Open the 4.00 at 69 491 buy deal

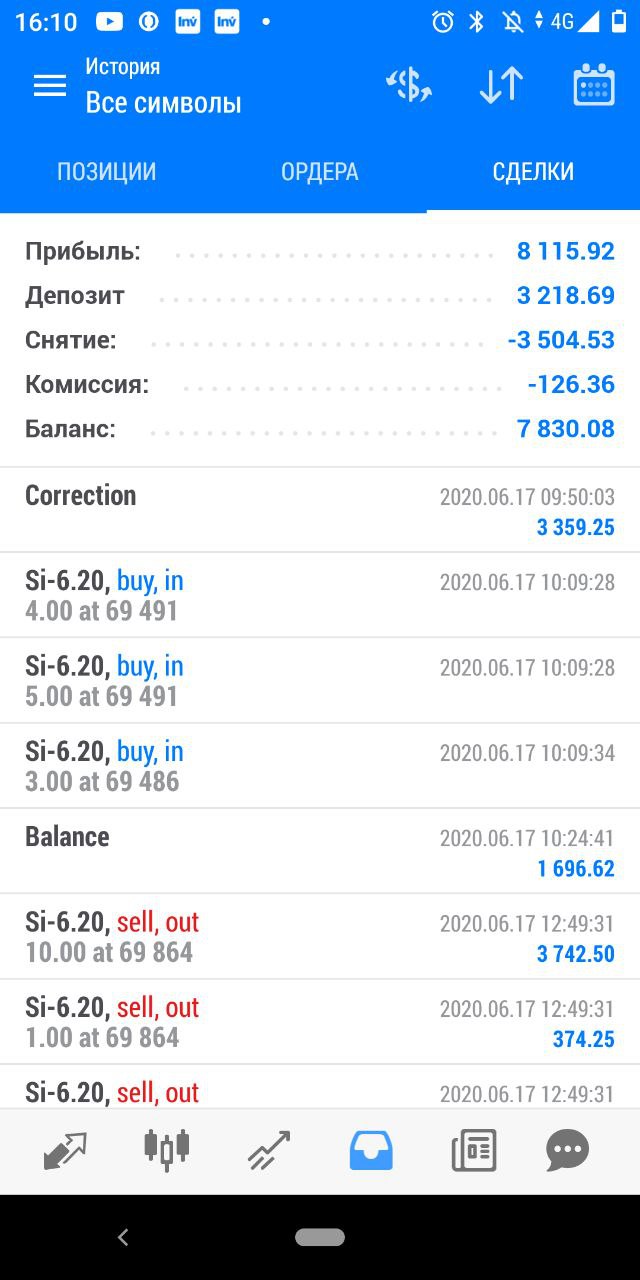[x=320, y=595]
